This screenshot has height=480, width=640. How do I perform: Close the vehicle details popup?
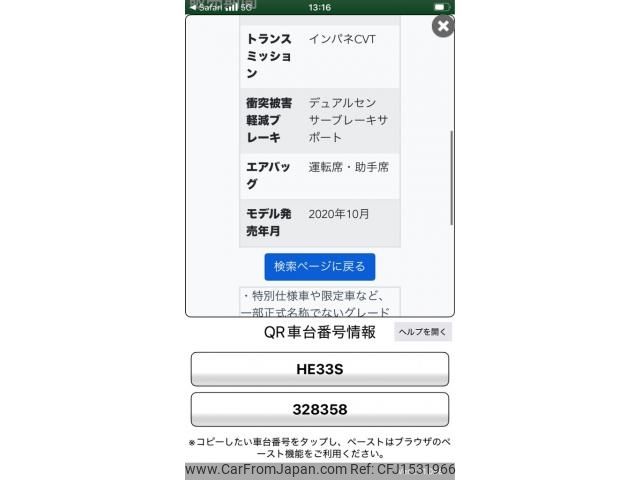pyautogui.click(x=442, y=27)
